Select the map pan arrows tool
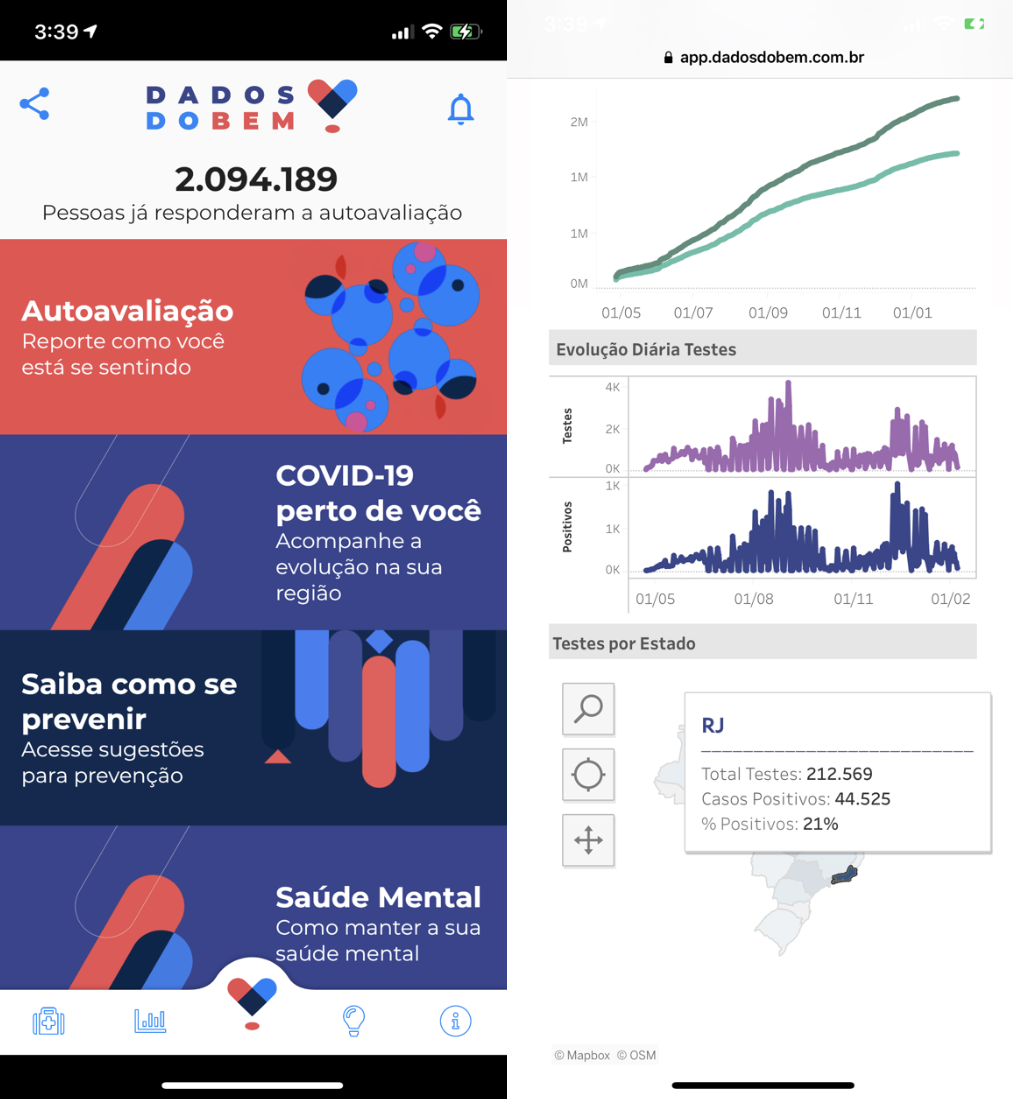Viewport: 1013px width, 1099px height. [588, 840]
